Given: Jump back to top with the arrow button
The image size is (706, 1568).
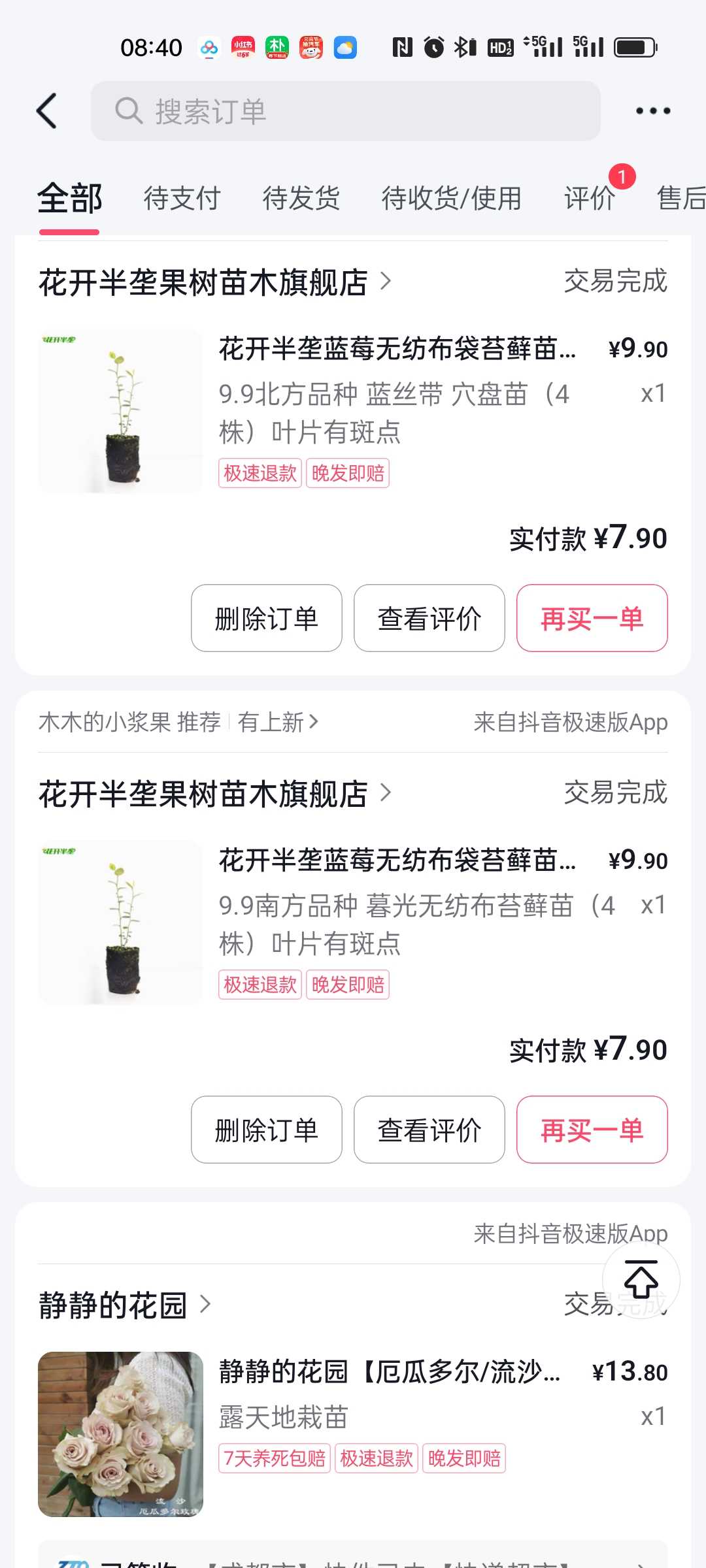Looking at the screenshot, I should coord(641,1280).
